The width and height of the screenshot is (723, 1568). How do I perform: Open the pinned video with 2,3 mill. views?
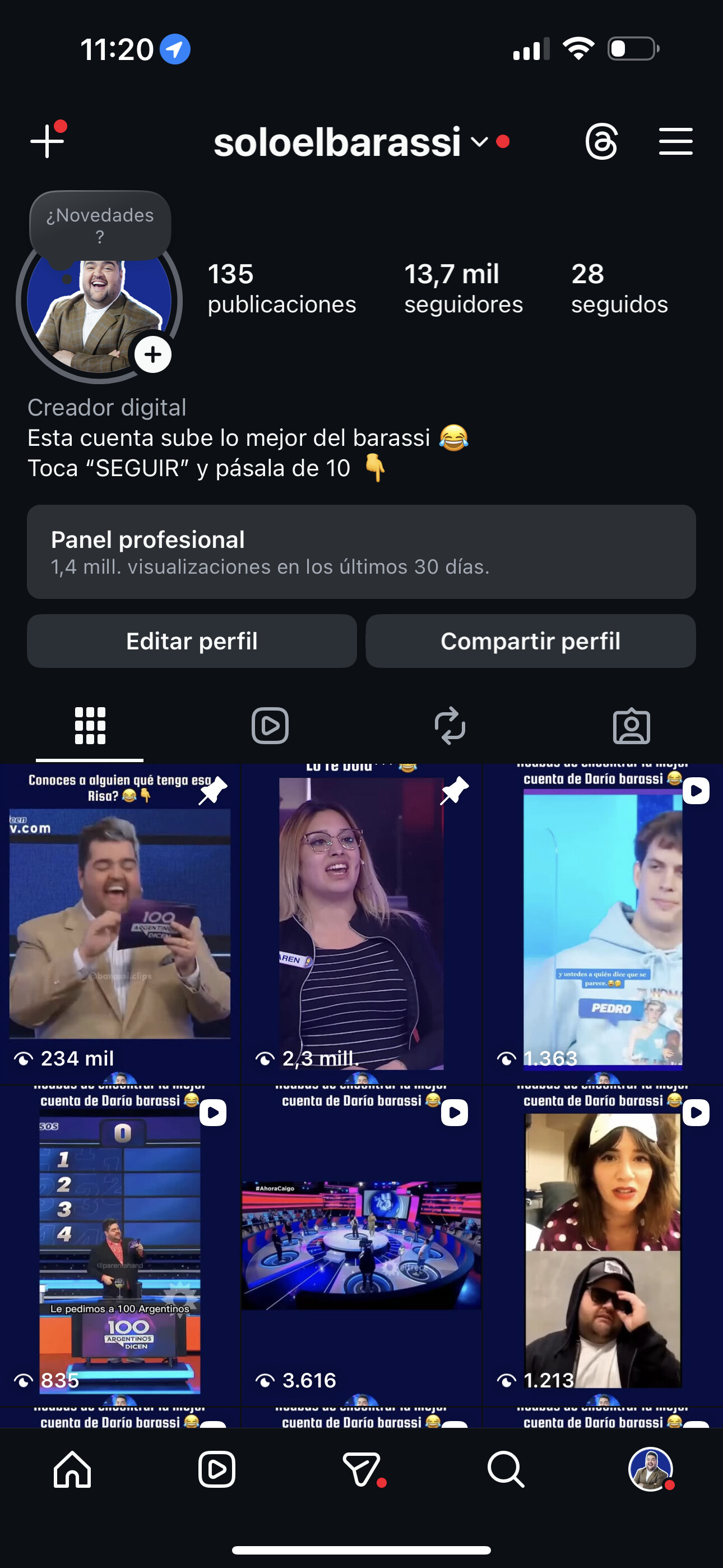coord(361,923)
